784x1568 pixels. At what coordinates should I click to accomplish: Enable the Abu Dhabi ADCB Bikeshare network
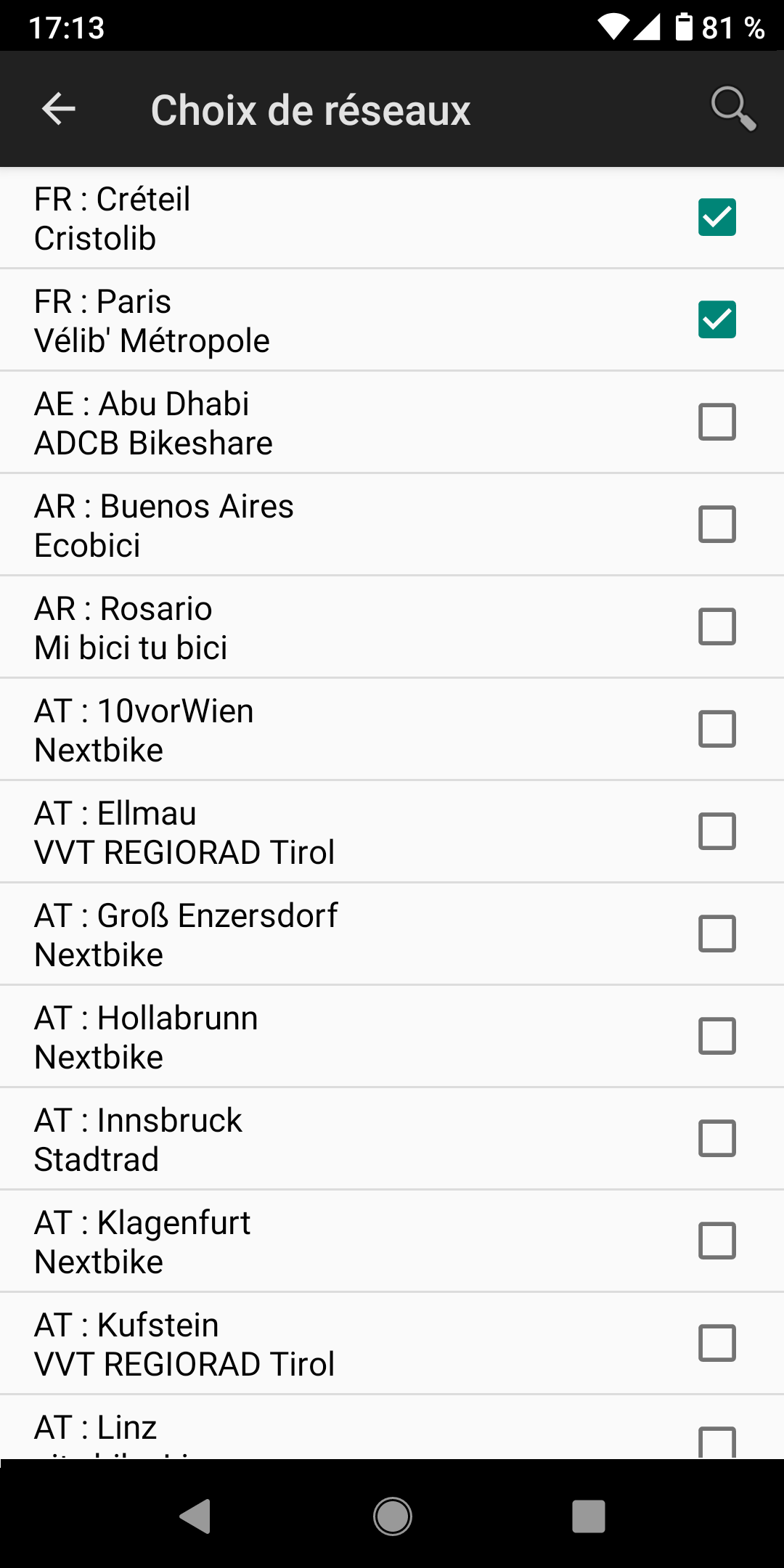716,422
